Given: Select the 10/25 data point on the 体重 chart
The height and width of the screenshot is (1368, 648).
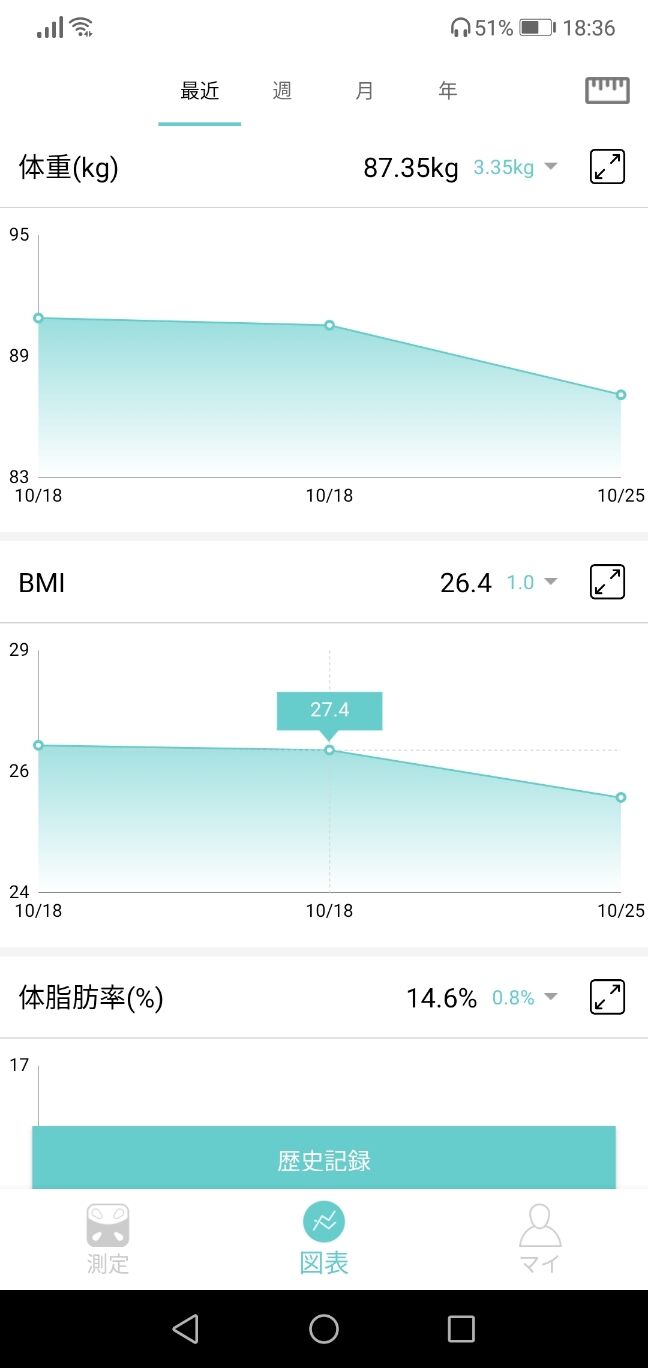Looking at the screenshot, I should 621,395.
